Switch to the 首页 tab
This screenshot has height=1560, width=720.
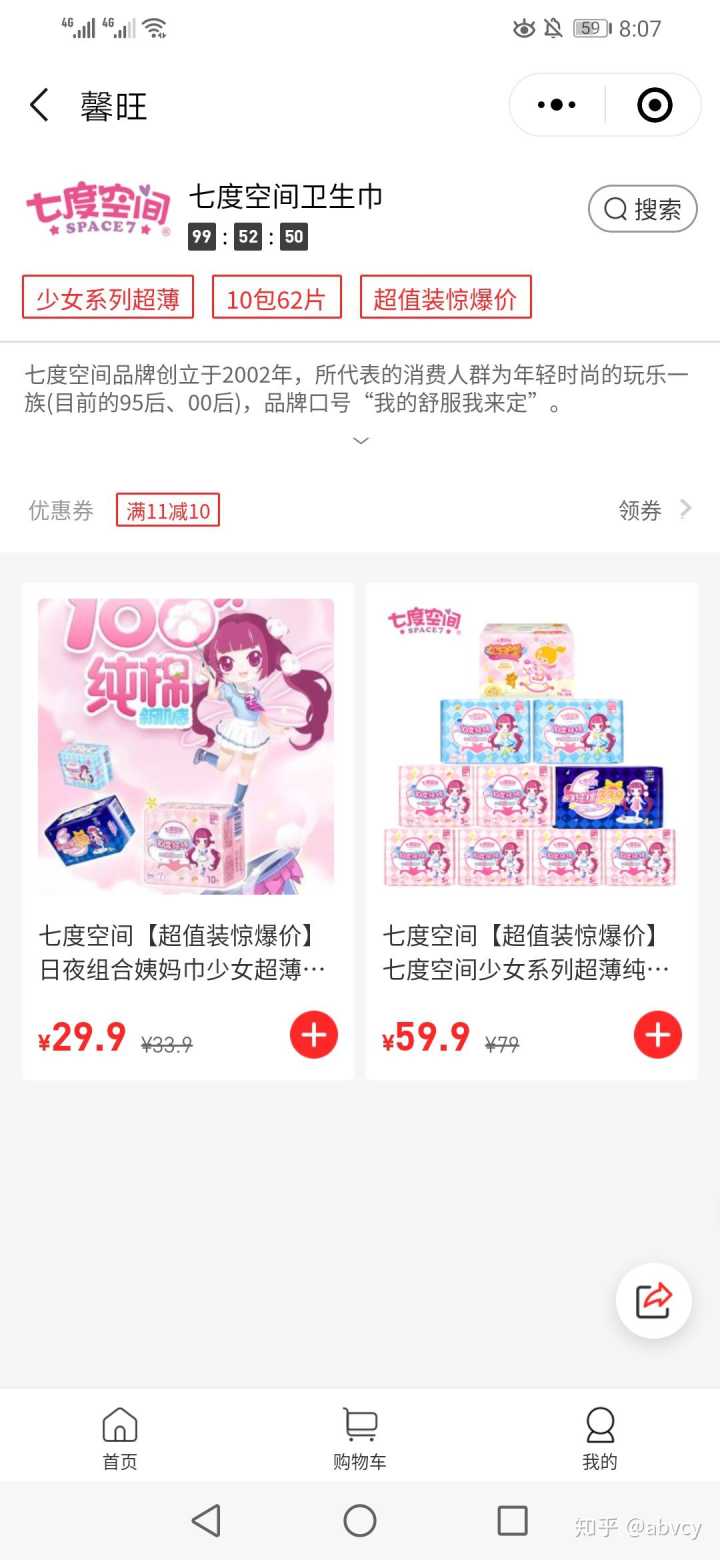(120, 1438)
